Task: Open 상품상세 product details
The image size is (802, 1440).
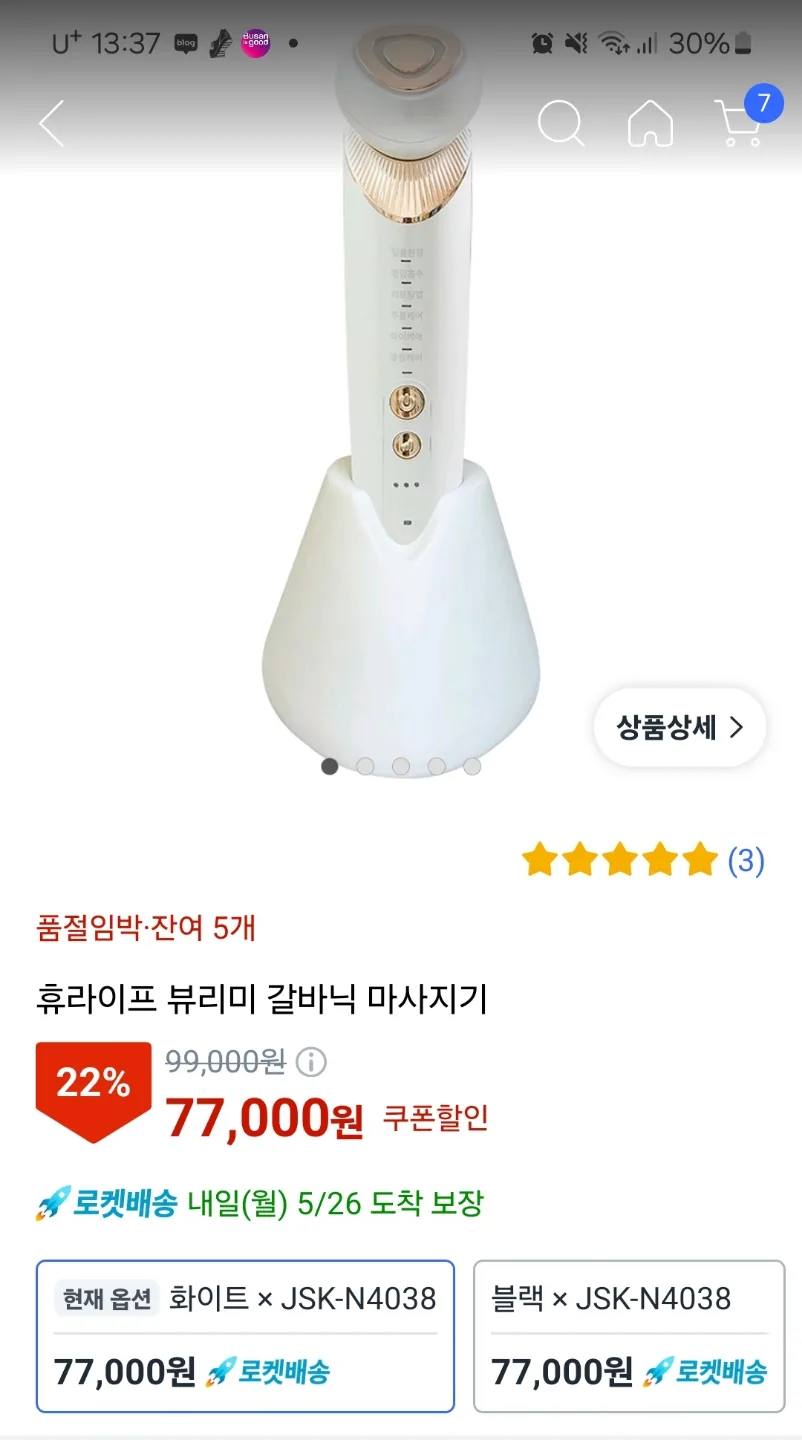Action: pos(680,727)
